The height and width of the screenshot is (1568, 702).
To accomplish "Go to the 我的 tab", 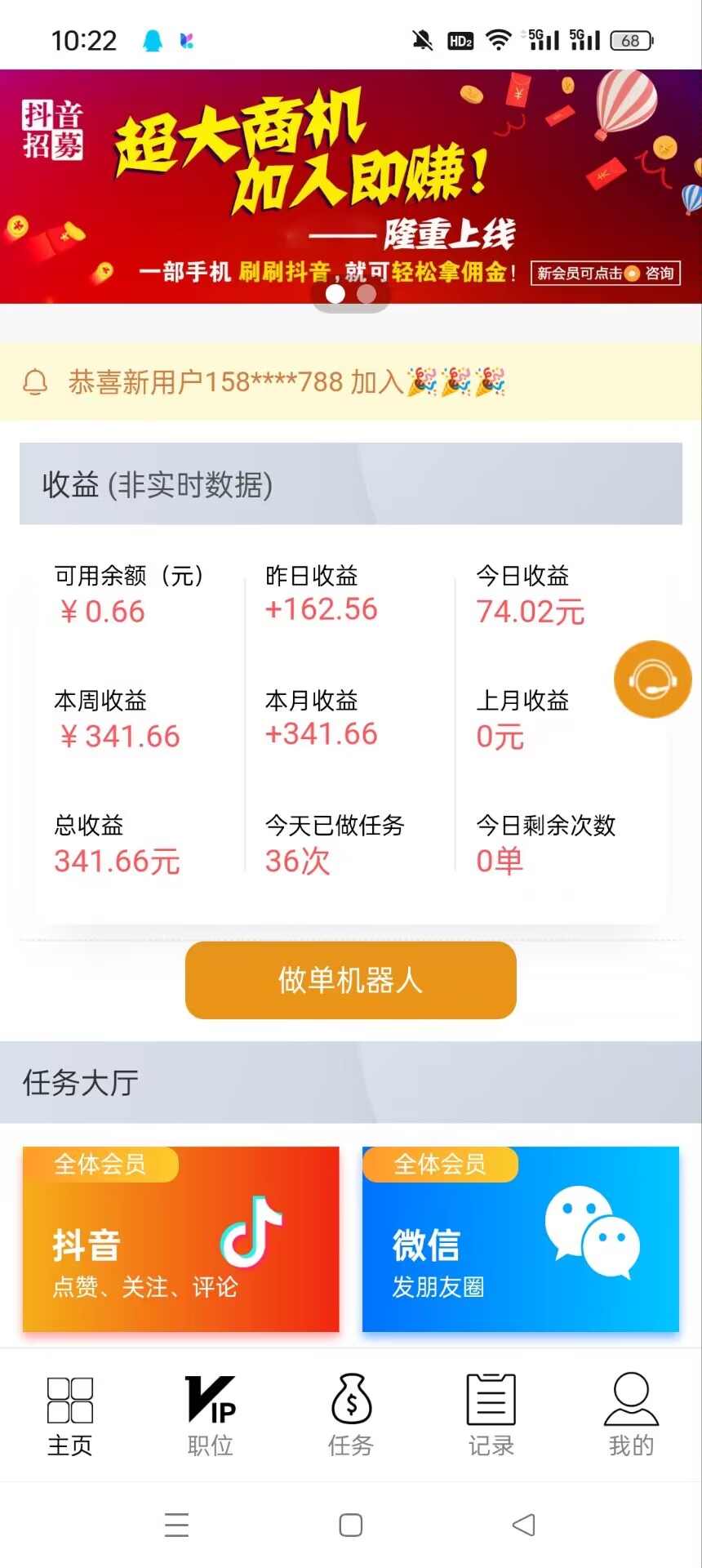I will pyautogui.click(x=631, y=1416).
